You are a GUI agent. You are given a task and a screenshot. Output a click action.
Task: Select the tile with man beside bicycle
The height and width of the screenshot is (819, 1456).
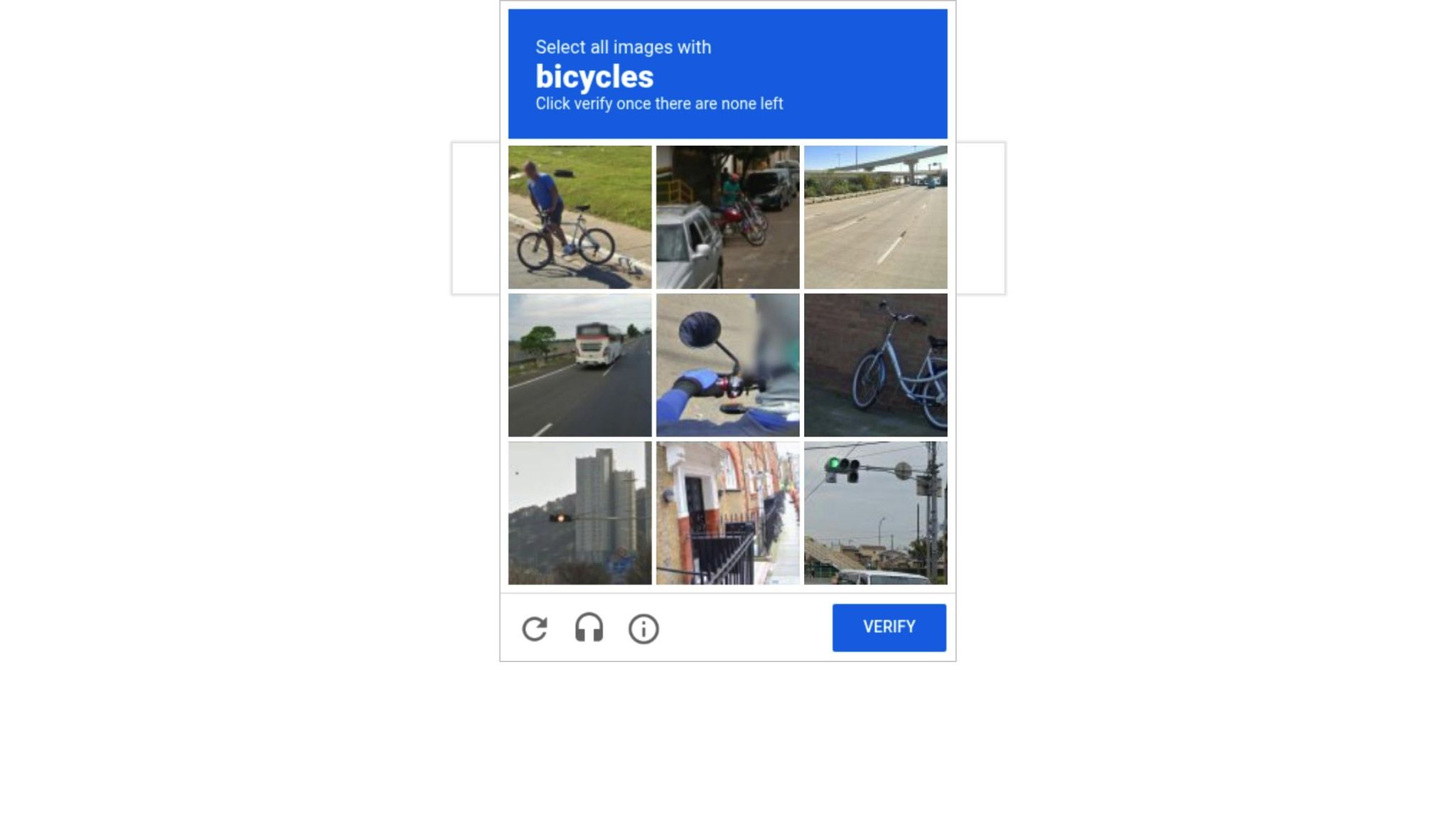[x=579, y=218]
